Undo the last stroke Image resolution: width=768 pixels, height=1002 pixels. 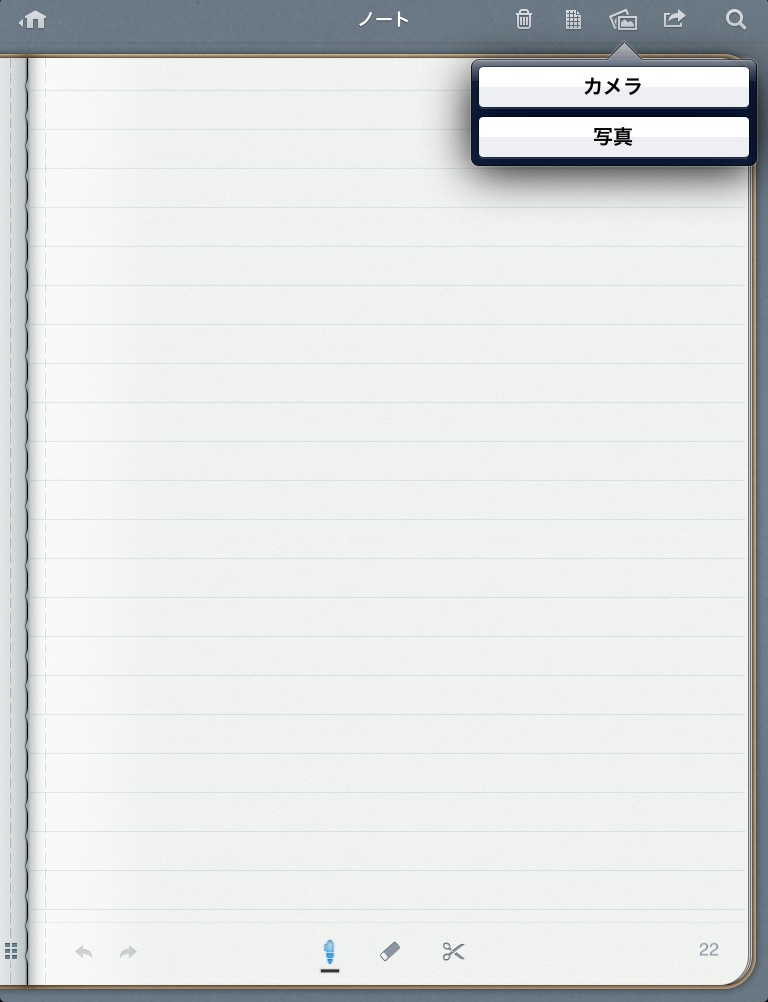coord(84,952)
